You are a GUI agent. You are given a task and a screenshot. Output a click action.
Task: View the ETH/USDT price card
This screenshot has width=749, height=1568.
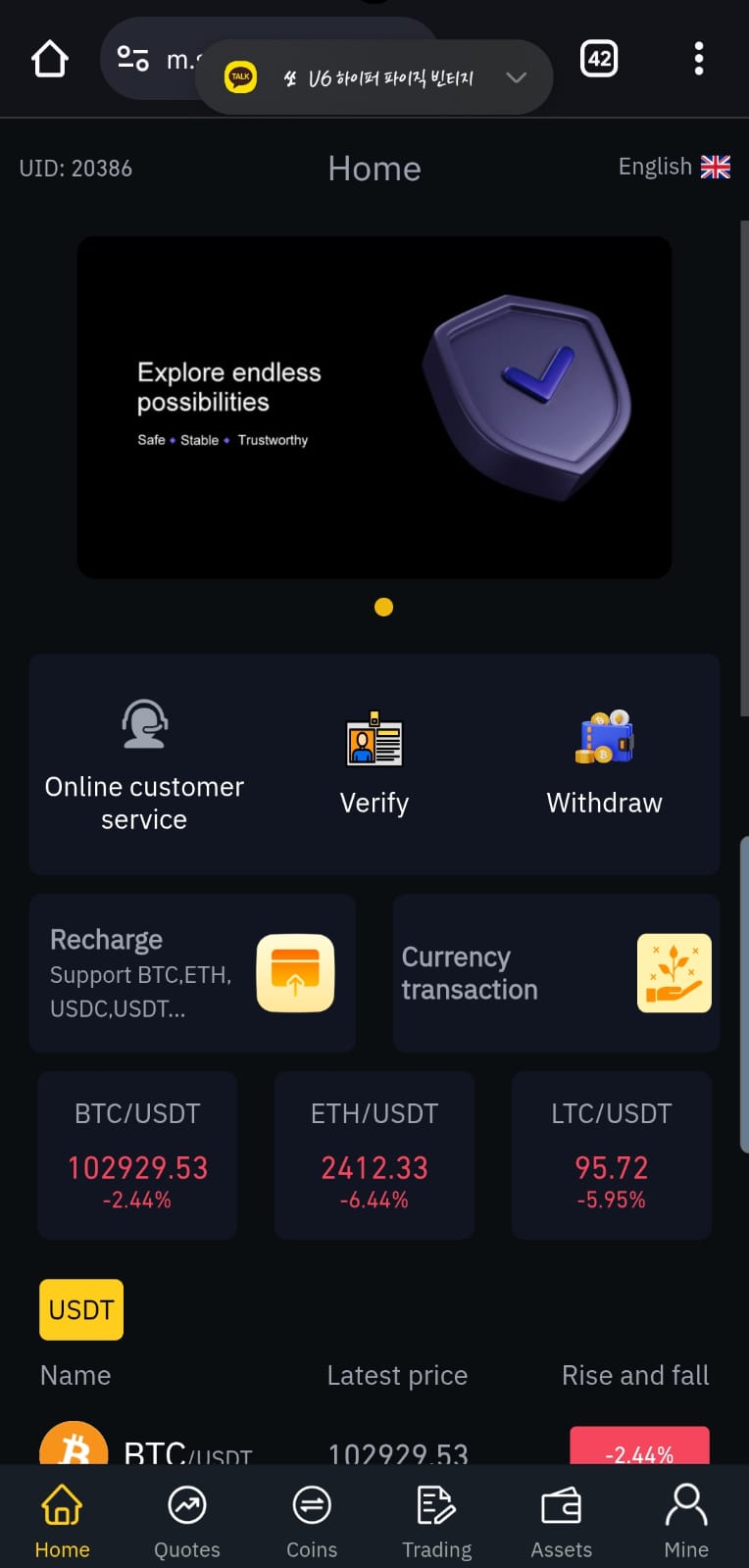click(374, 1155)
